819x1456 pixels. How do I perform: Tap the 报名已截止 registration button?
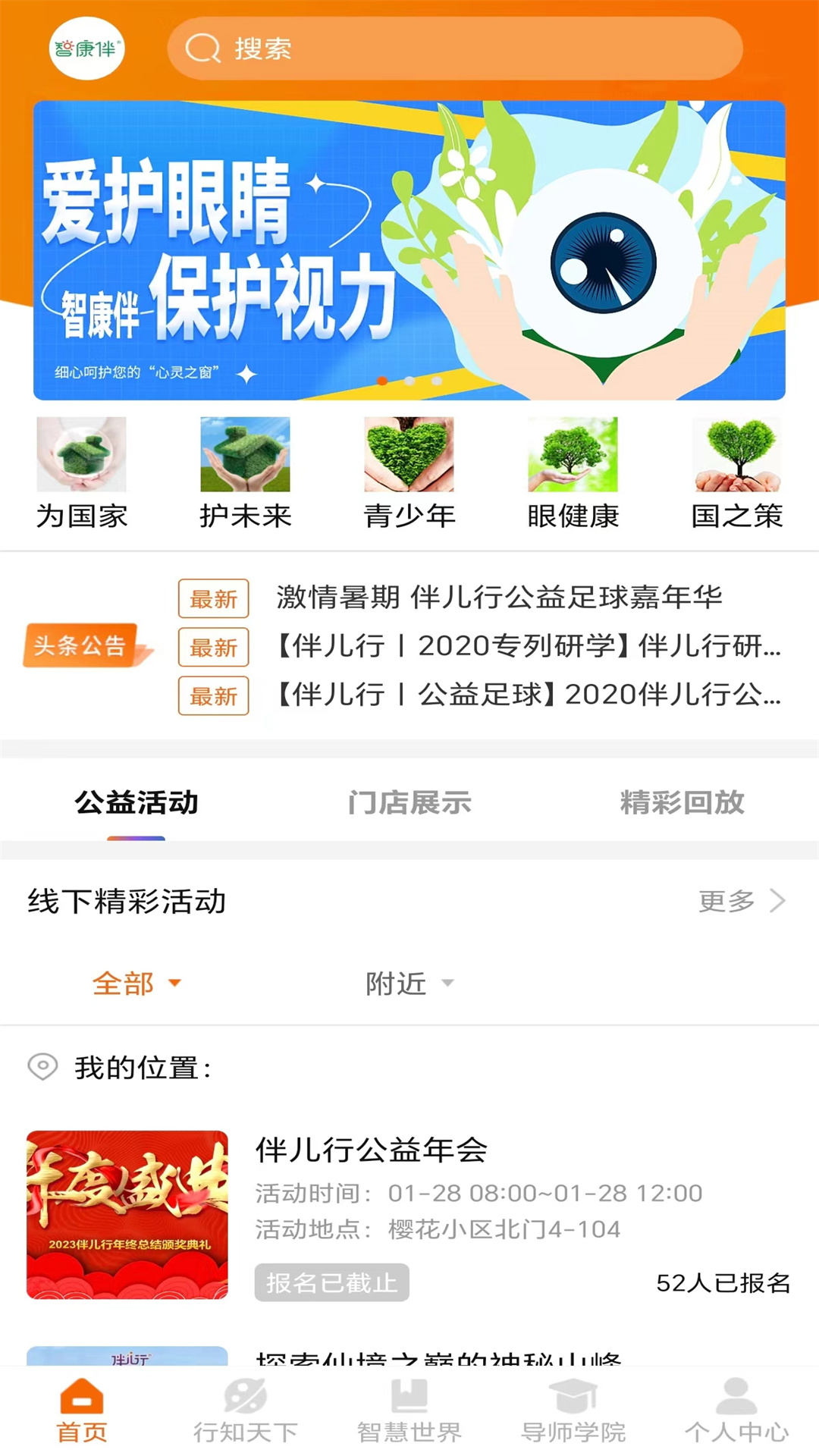[x=331, y=1283]
